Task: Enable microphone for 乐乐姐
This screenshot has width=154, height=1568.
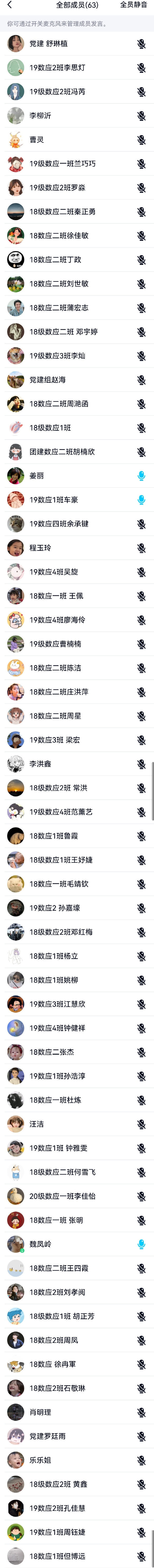Action: coord(141,1460)
